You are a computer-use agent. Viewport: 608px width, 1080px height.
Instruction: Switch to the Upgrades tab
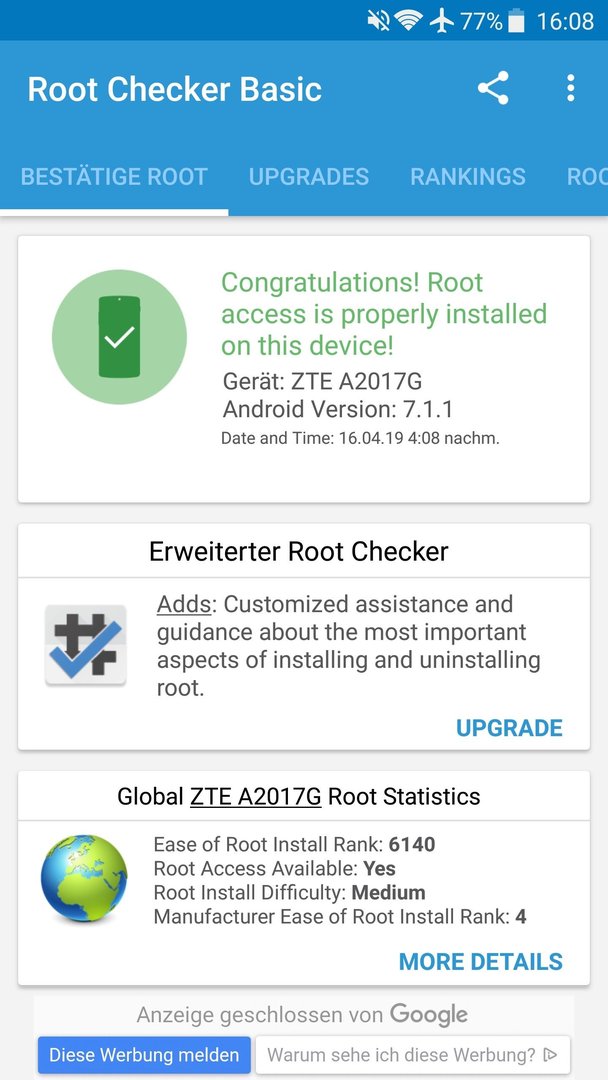308,177
